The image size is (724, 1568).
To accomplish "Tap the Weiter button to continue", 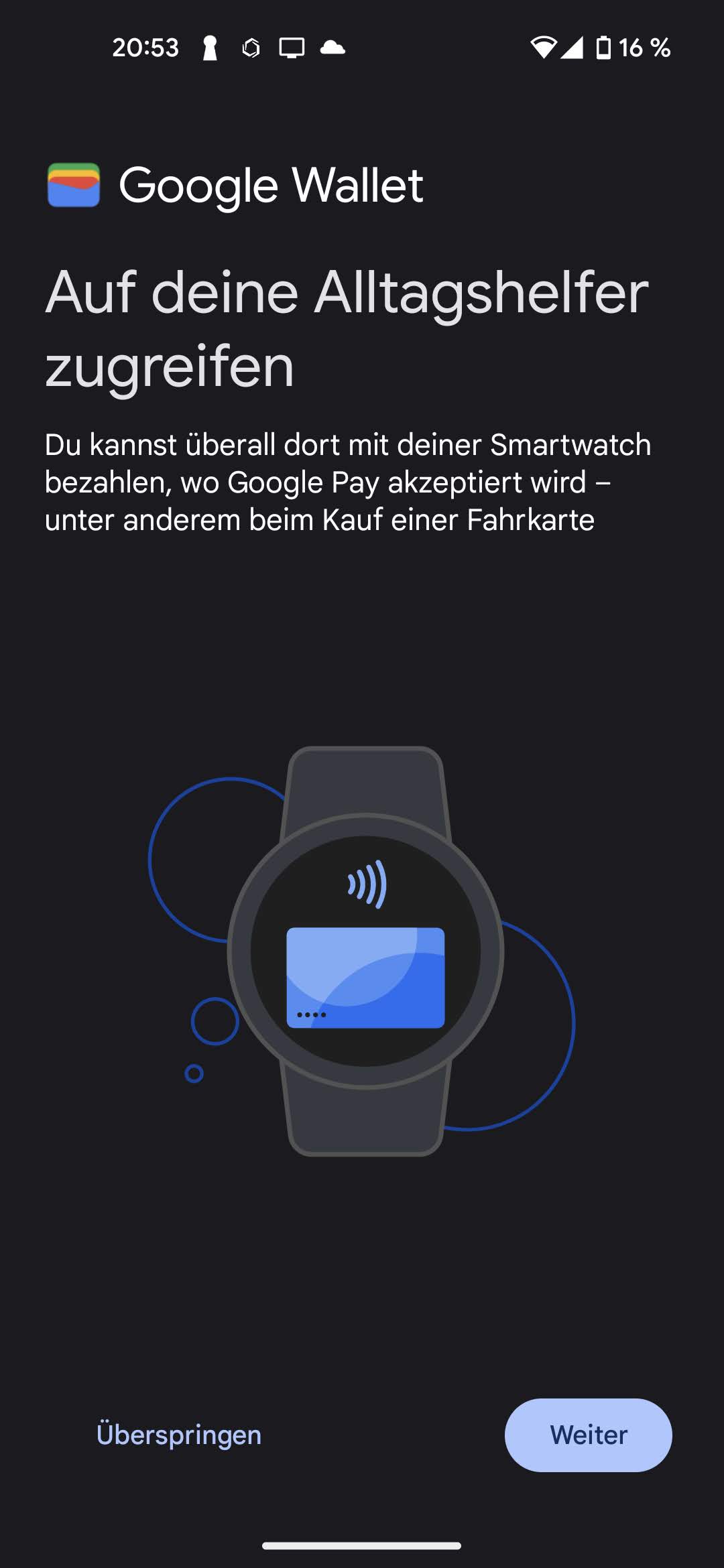I will (x=588, y=1435).
